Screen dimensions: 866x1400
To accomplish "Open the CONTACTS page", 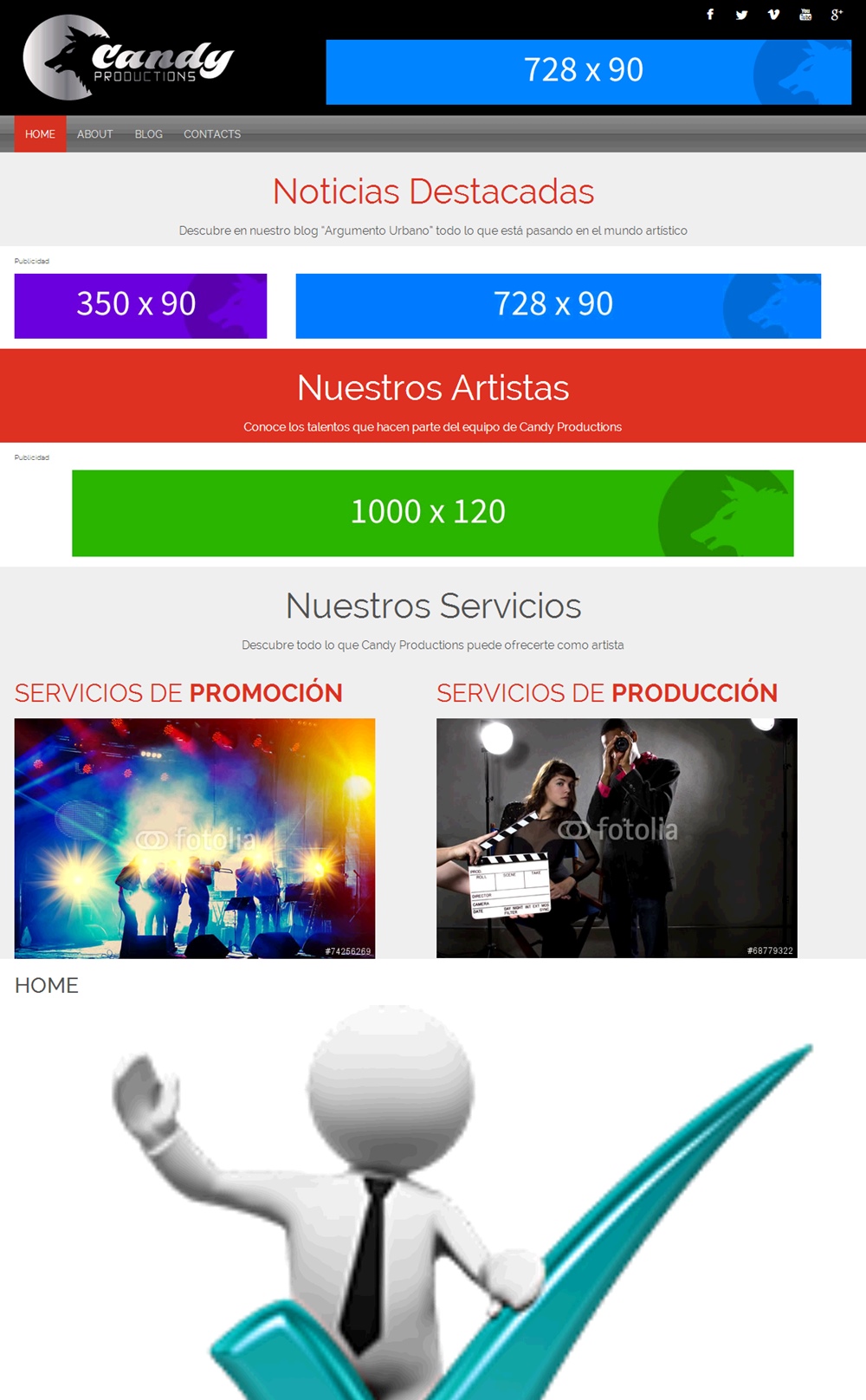I will point(212,134).
